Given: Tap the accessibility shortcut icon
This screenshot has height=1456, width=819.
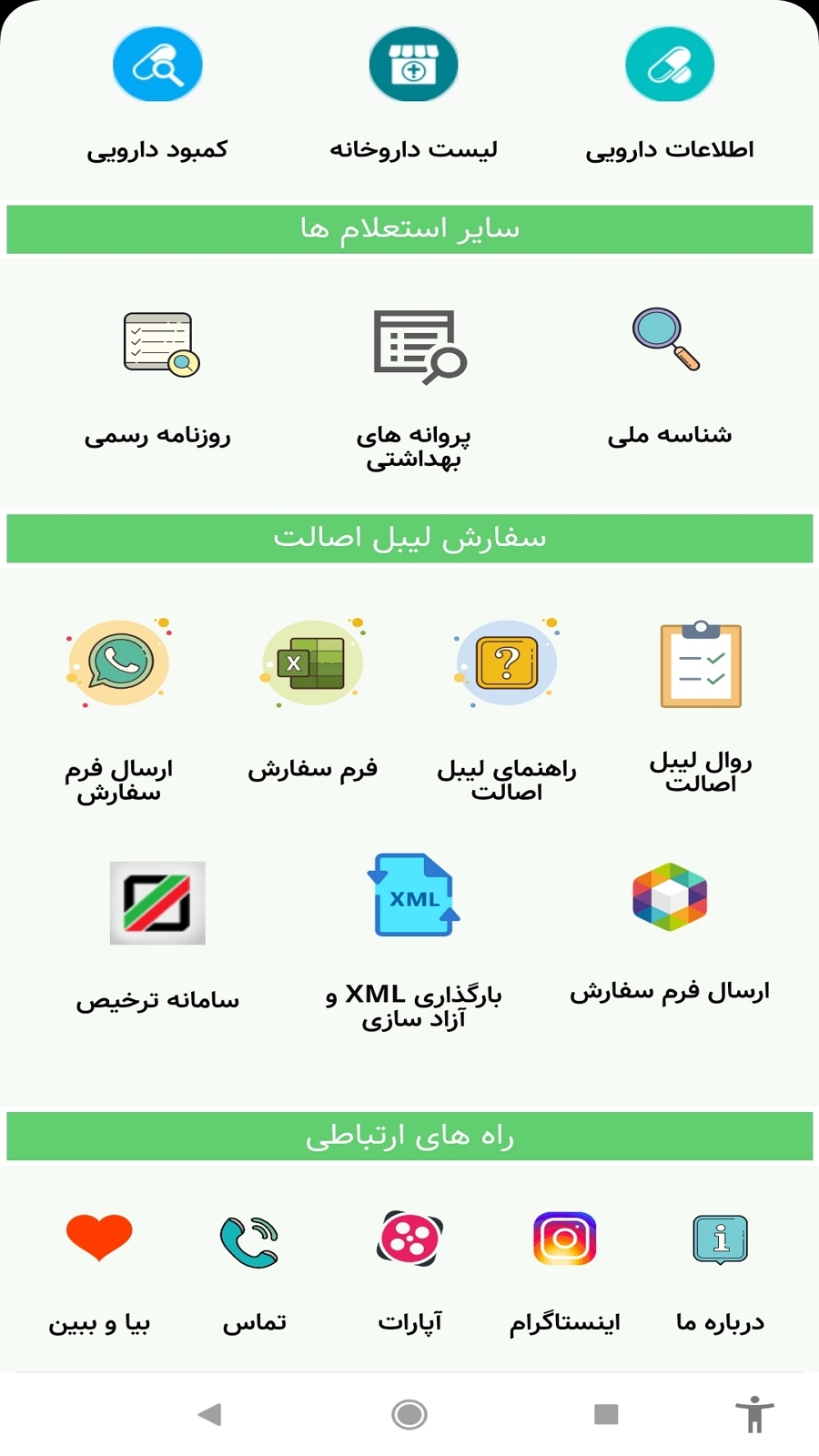Looking at the screenshot, I should pyautogui.click(x=754, y=1414).
